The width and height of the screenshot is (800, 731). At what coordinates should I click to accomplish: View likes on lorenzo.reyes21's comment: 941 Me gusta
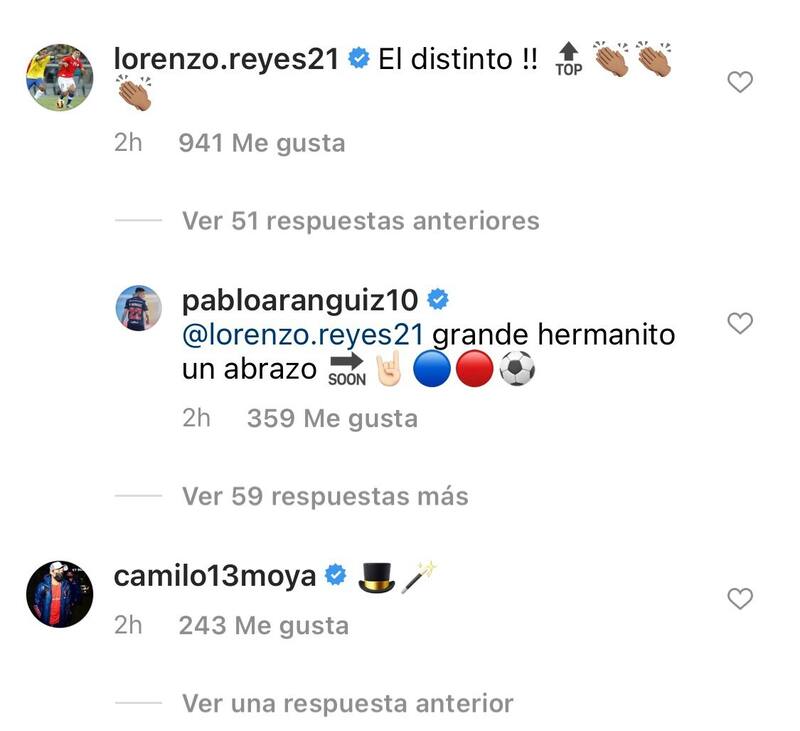pos(261,143)
